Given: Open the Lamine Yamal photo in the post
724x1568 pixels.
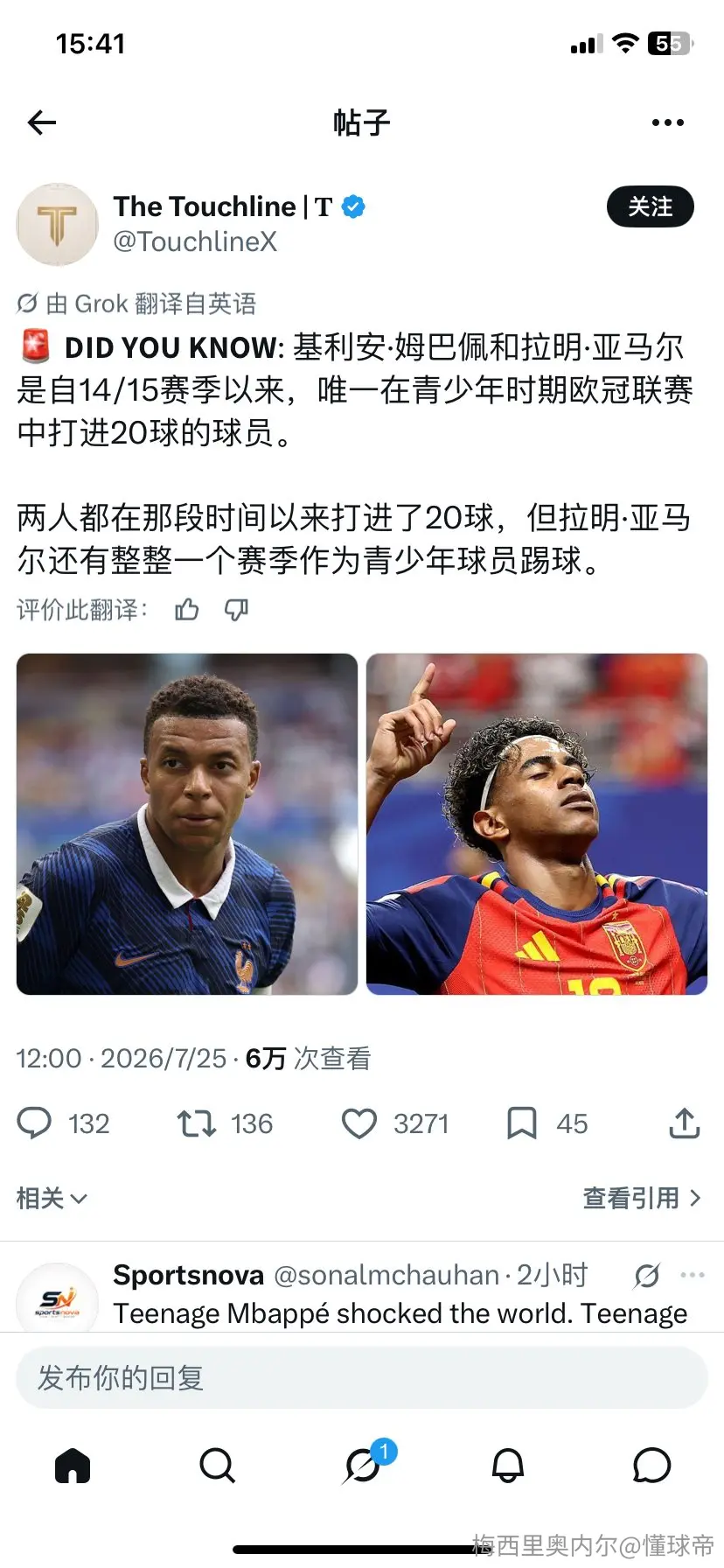Looking at the screenshot, I should (537, 824).
